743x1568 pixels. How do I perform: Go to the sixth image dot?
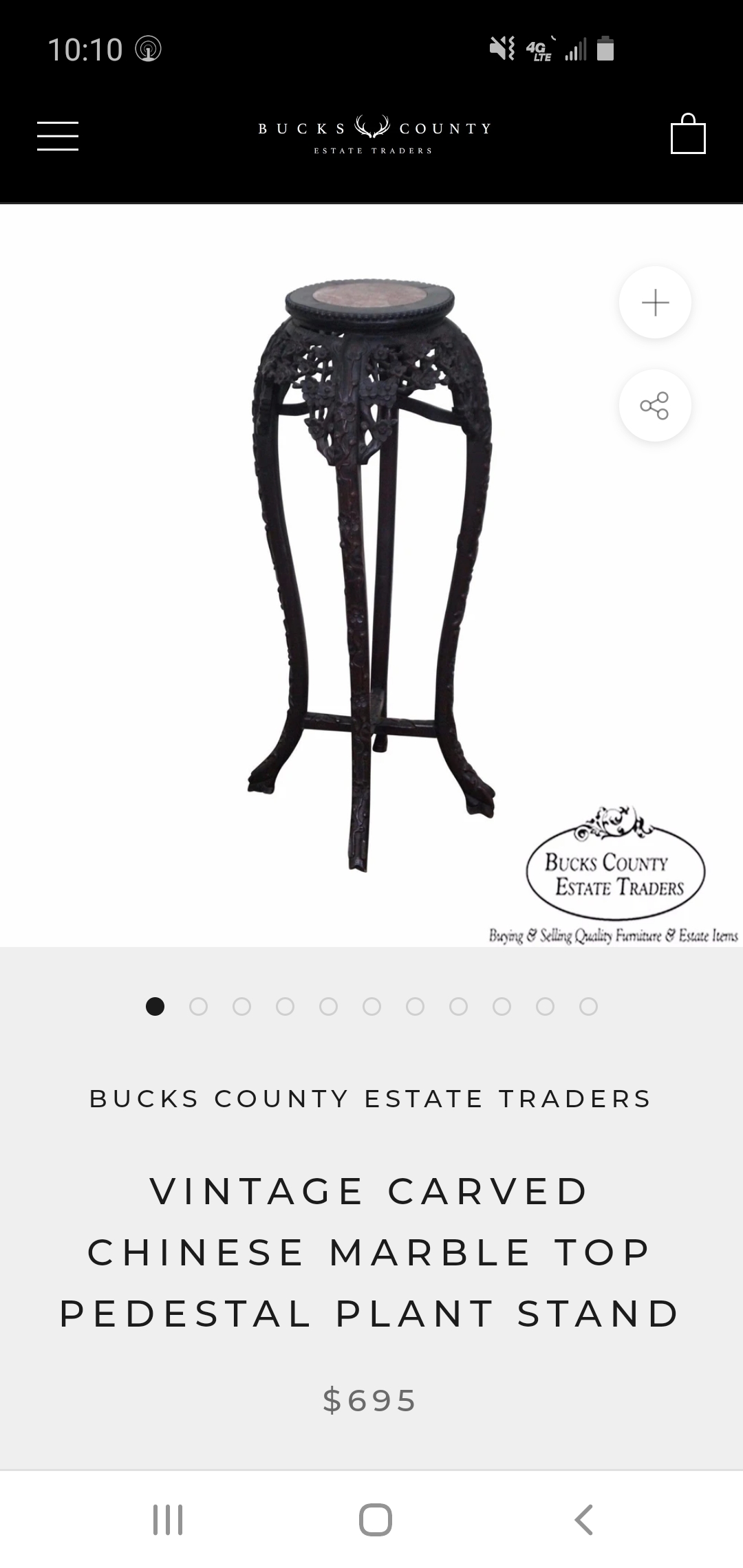click(371, 1007)
